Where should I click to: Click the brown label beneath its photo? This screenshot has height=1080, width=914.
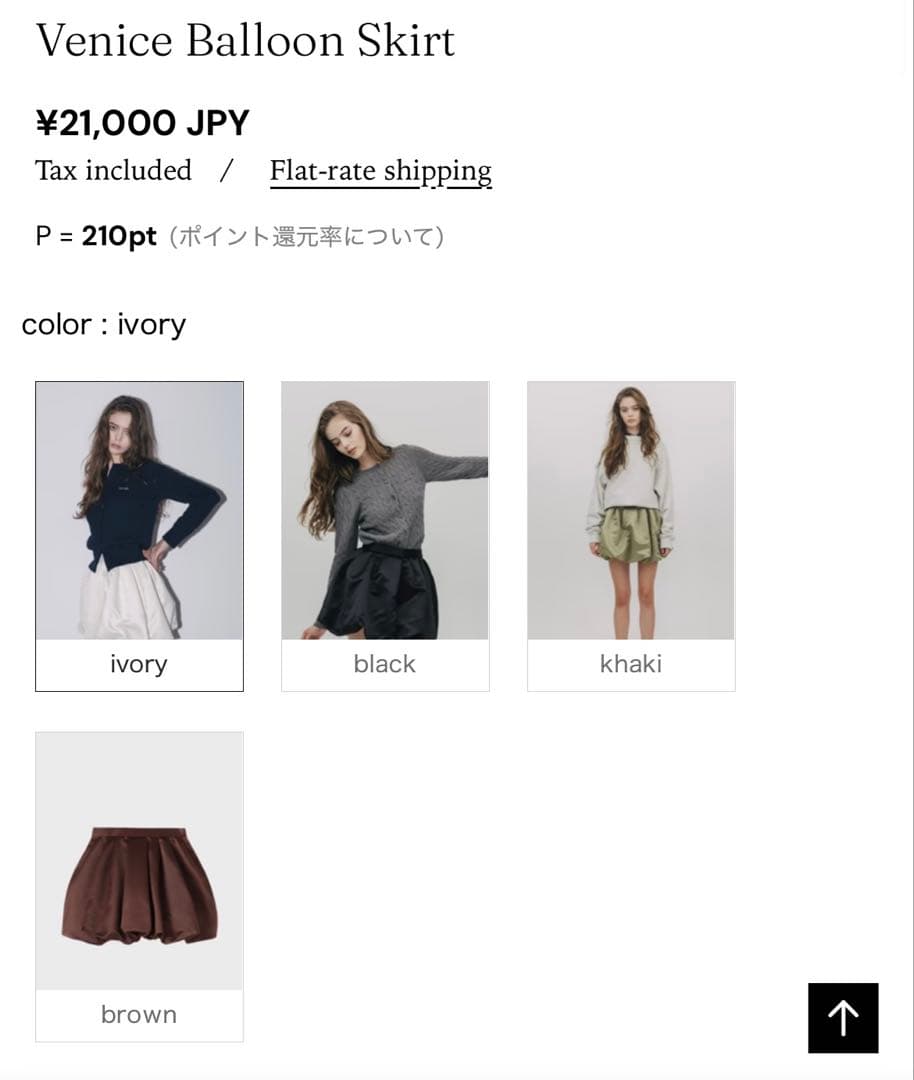click(138, 1015)
